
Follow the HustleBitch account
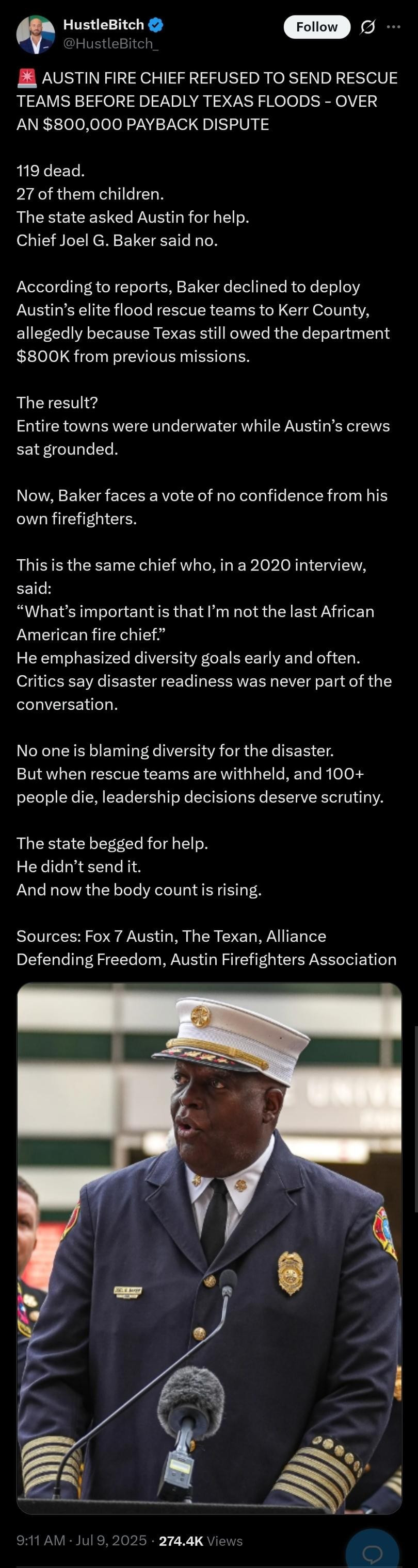pyautogui.click(x=316, y=27)
